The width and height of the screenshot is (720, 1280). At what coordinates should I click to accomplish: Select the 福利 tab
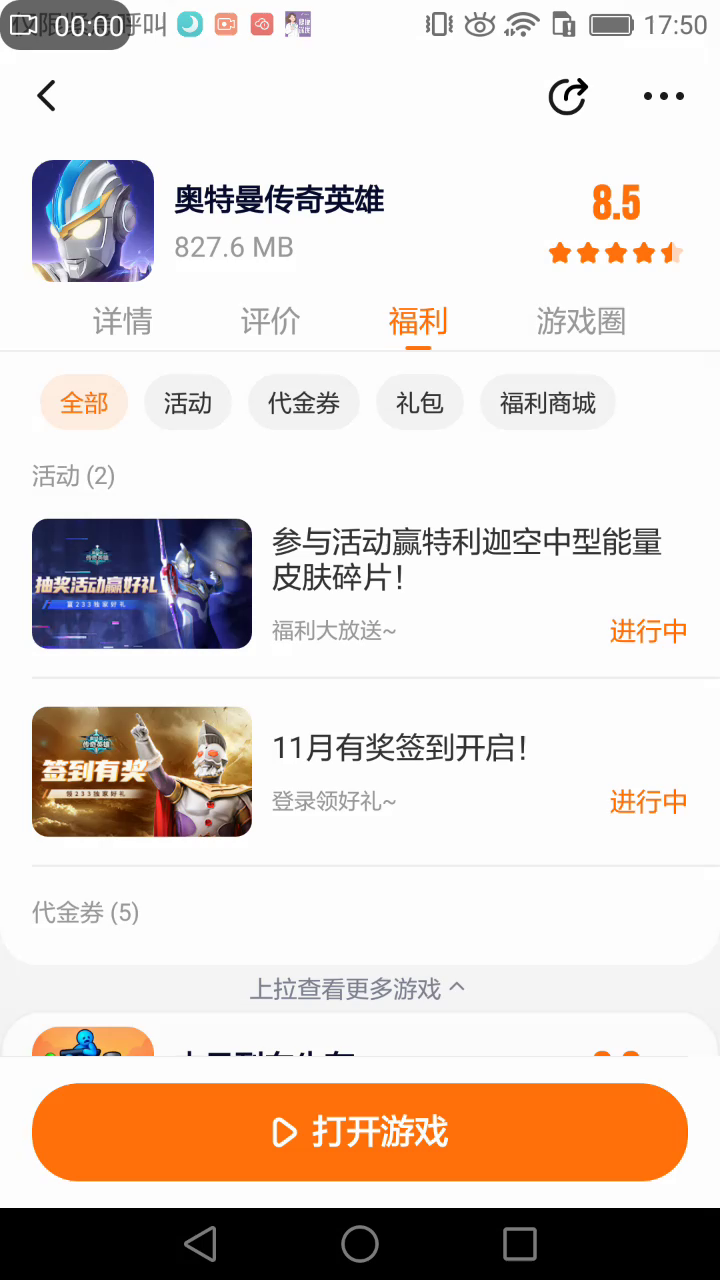(x=418, y=322)
